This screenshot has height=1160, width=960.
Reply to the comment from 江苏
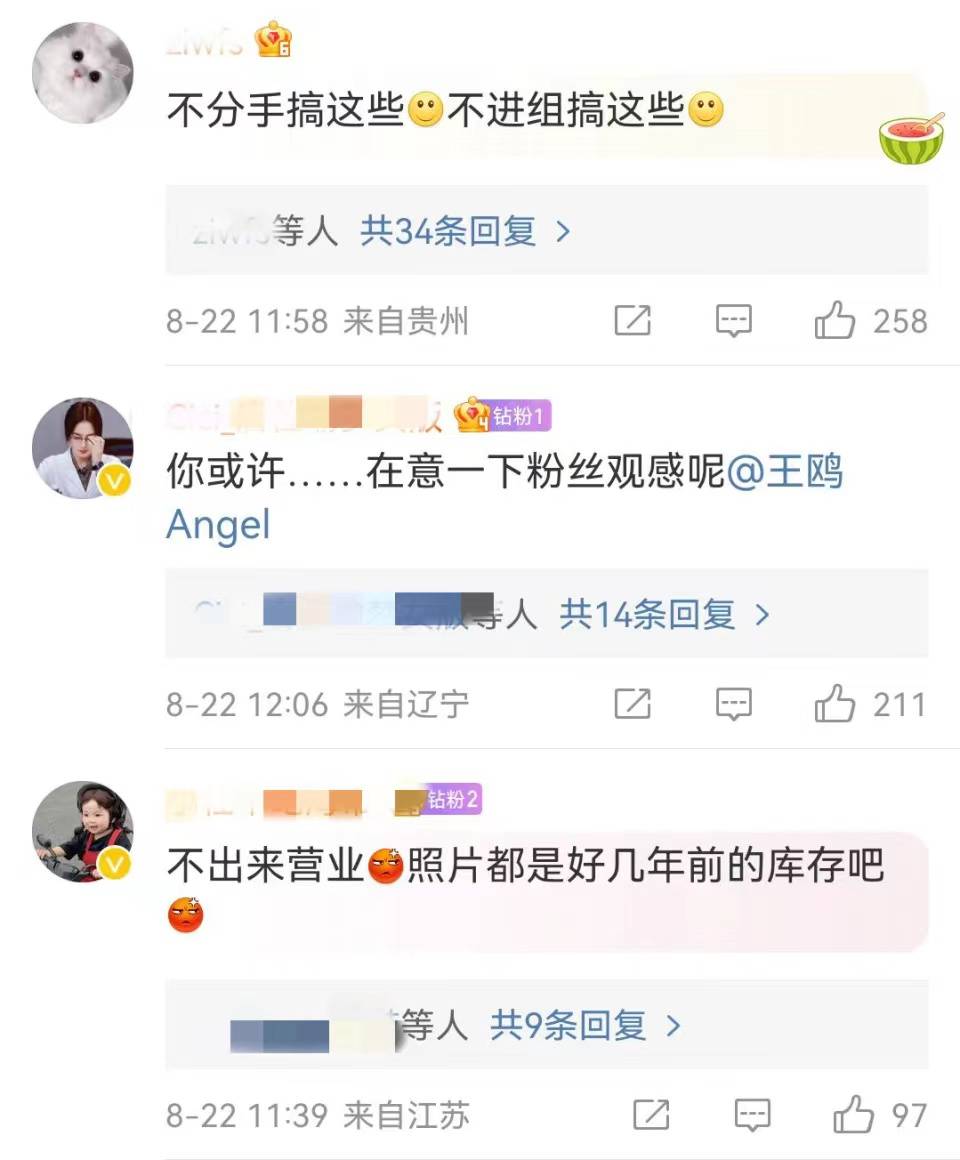[x=753, y=1115]
